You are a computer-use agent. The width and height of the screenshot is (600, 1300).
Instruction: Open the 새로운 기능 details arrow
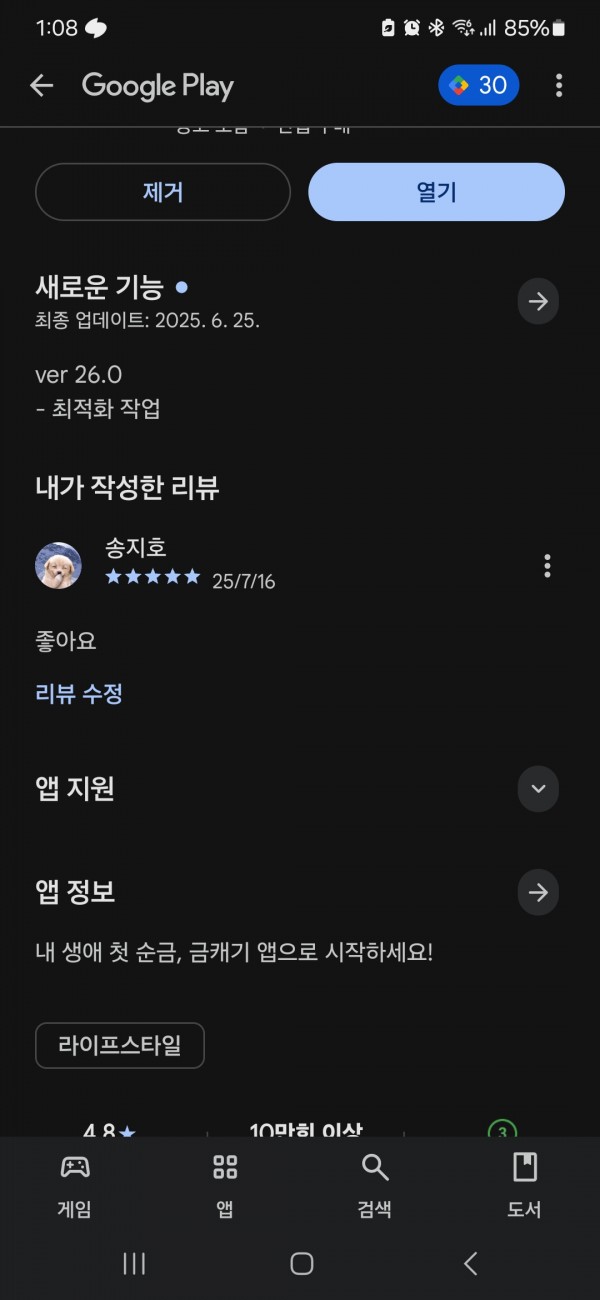(x=538, y=301)
